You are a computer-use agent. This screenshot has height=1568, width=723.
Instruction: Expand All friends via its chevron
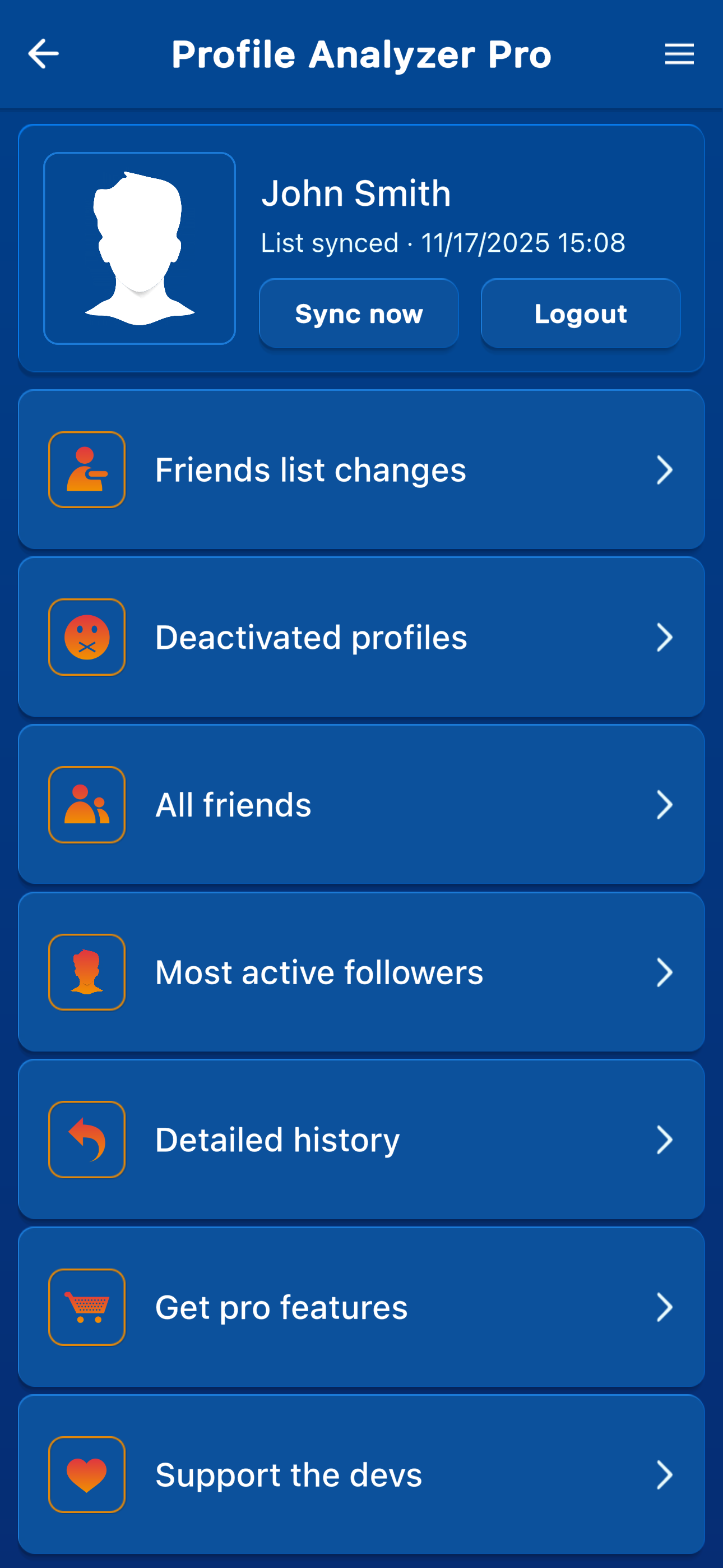point(665,805)
